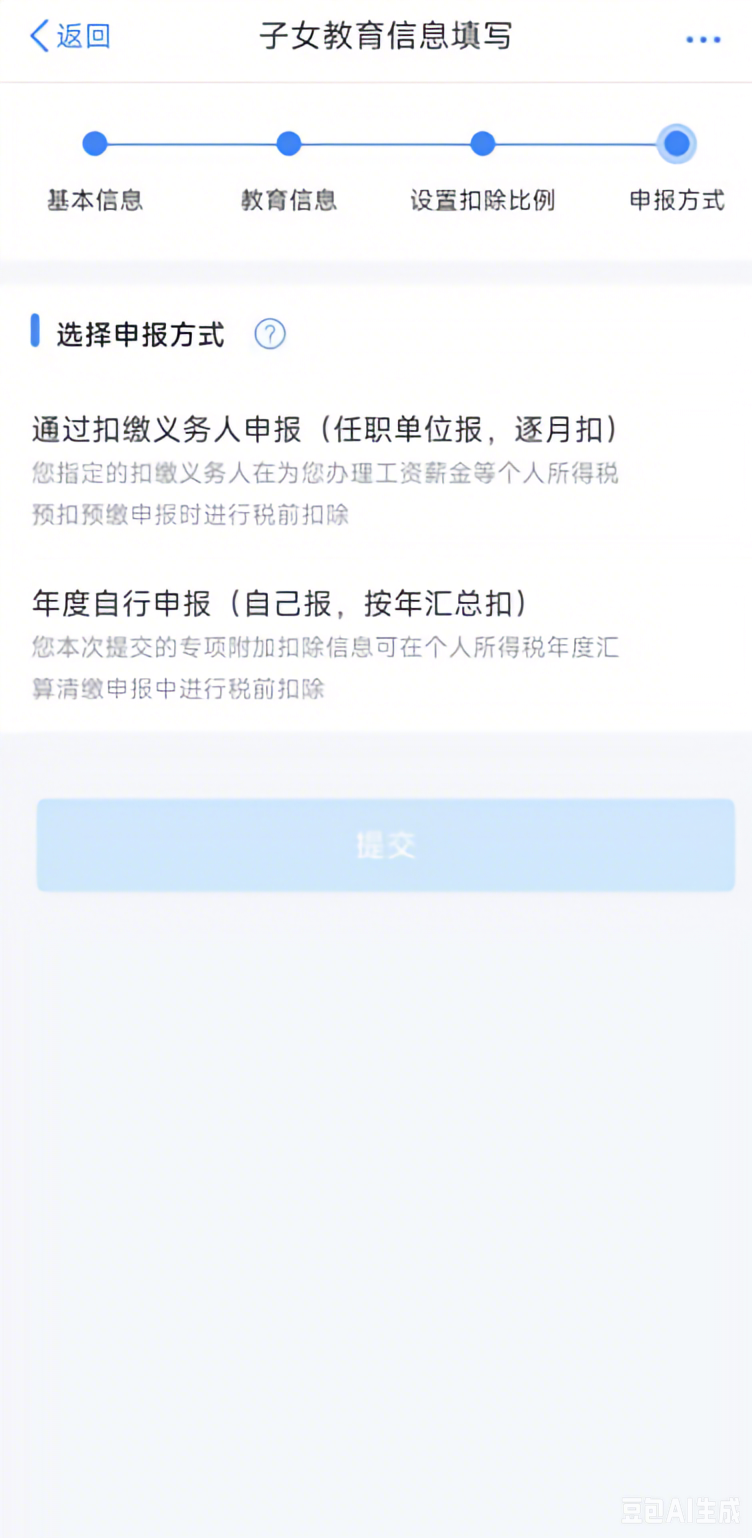Go back using the 返回 button
This screenshot has height=1538, width=752.
pyautogui.click(x=70, y=37)
